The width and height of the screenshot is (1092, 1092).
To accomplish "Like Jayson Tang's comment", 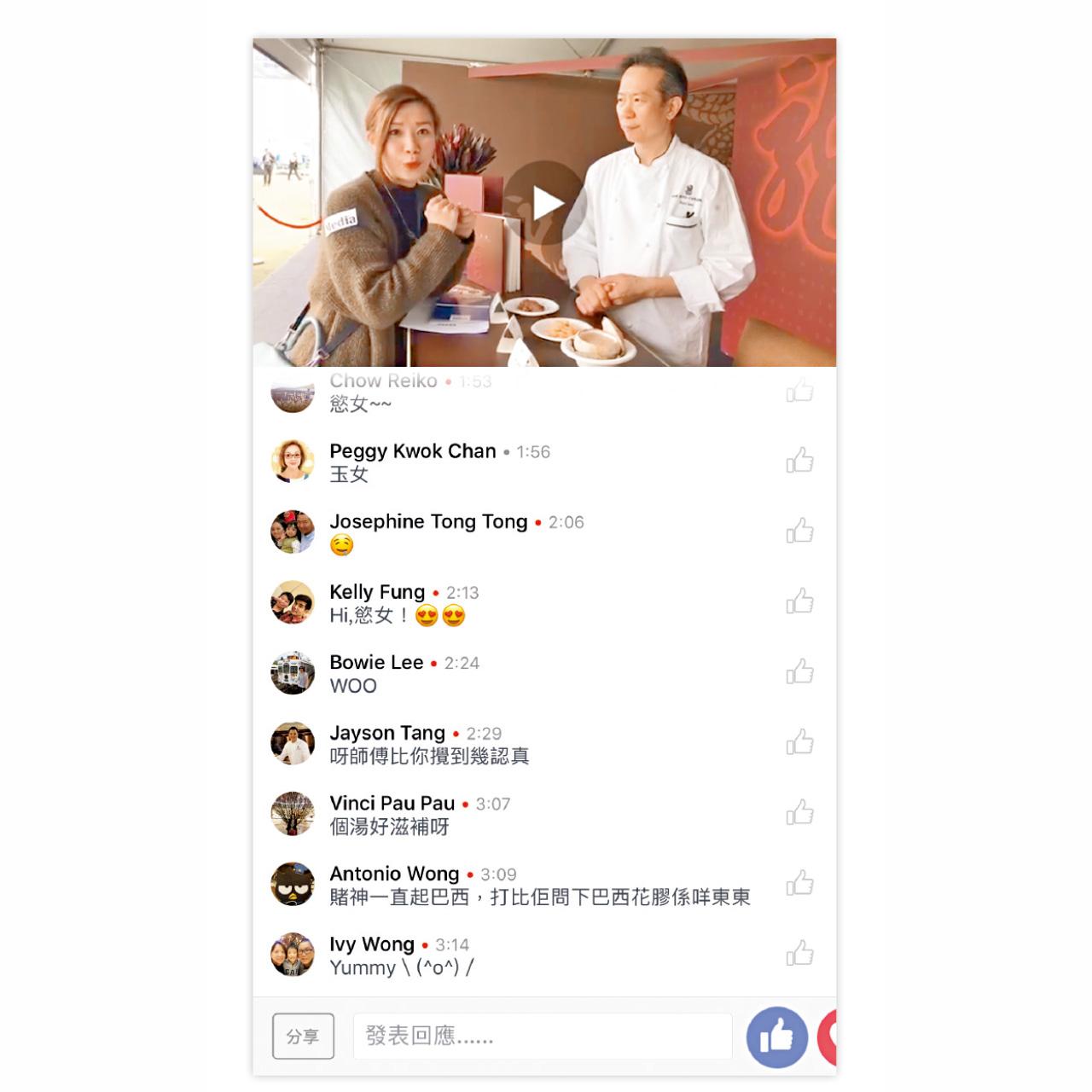I will [x=799, y=742].
